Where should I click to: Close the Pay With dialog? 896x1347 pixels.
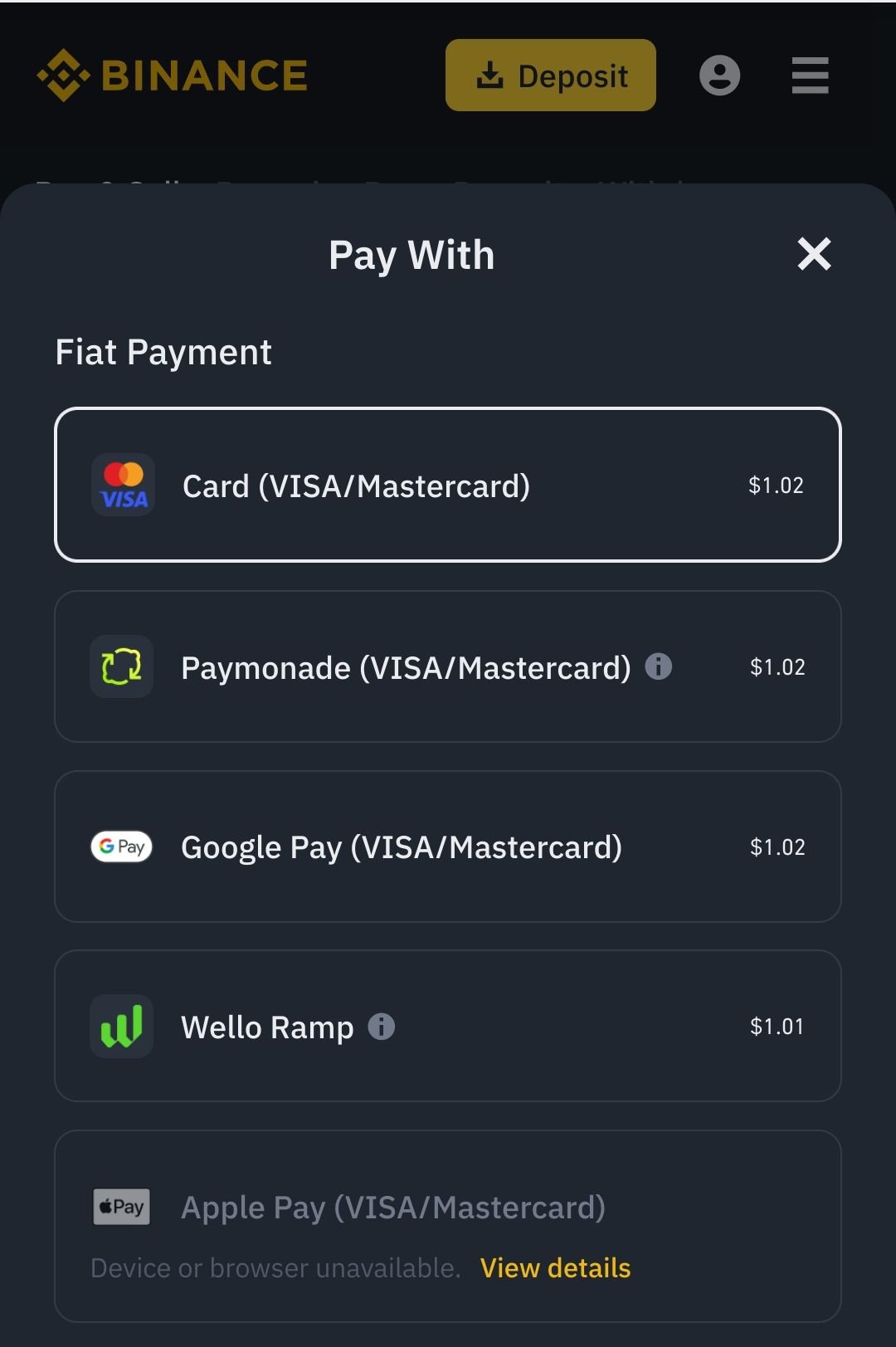tap(814, 254)
